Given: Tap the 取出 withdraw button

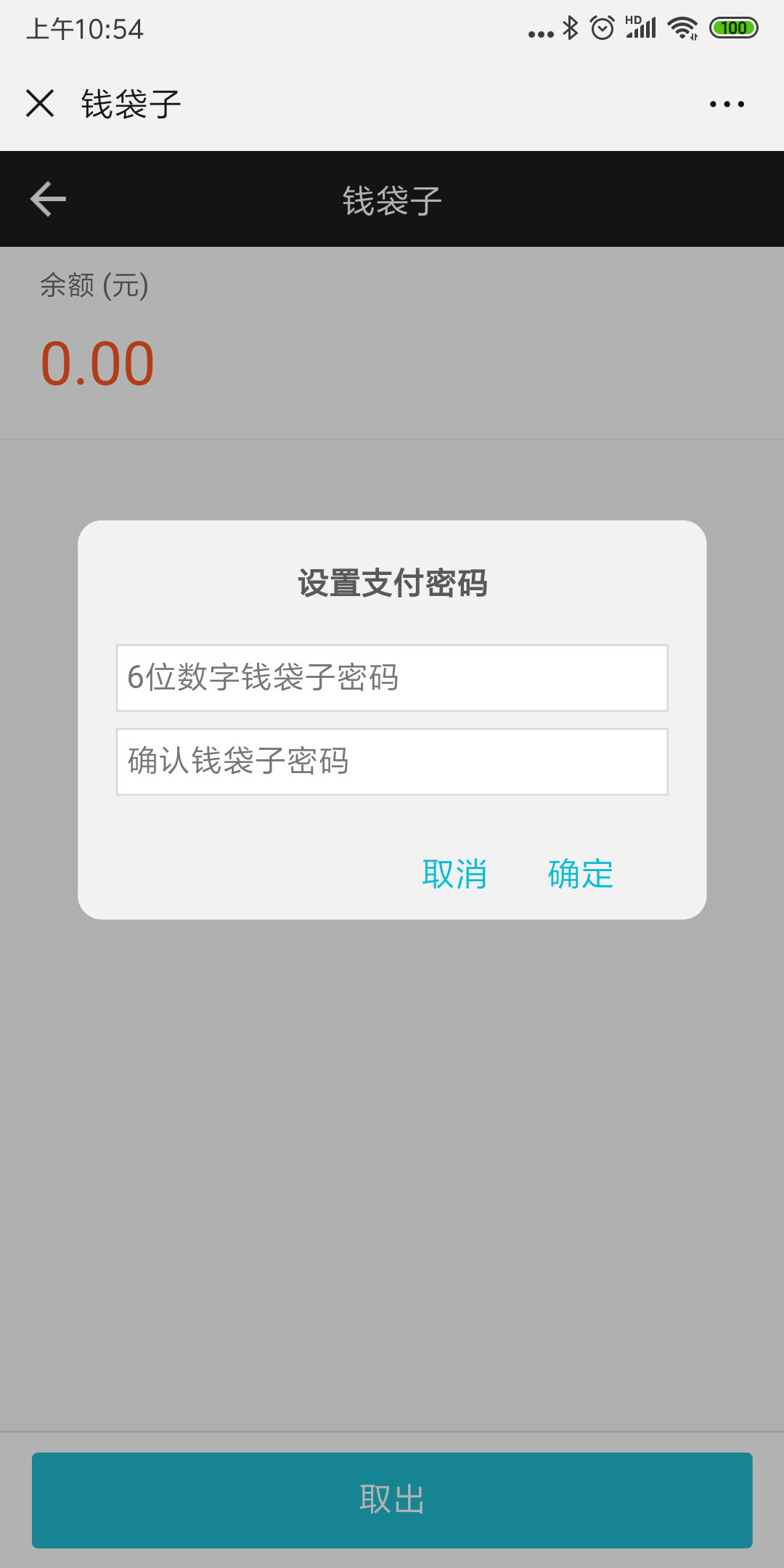Looking at the screenshot, I should point(392,1500).
